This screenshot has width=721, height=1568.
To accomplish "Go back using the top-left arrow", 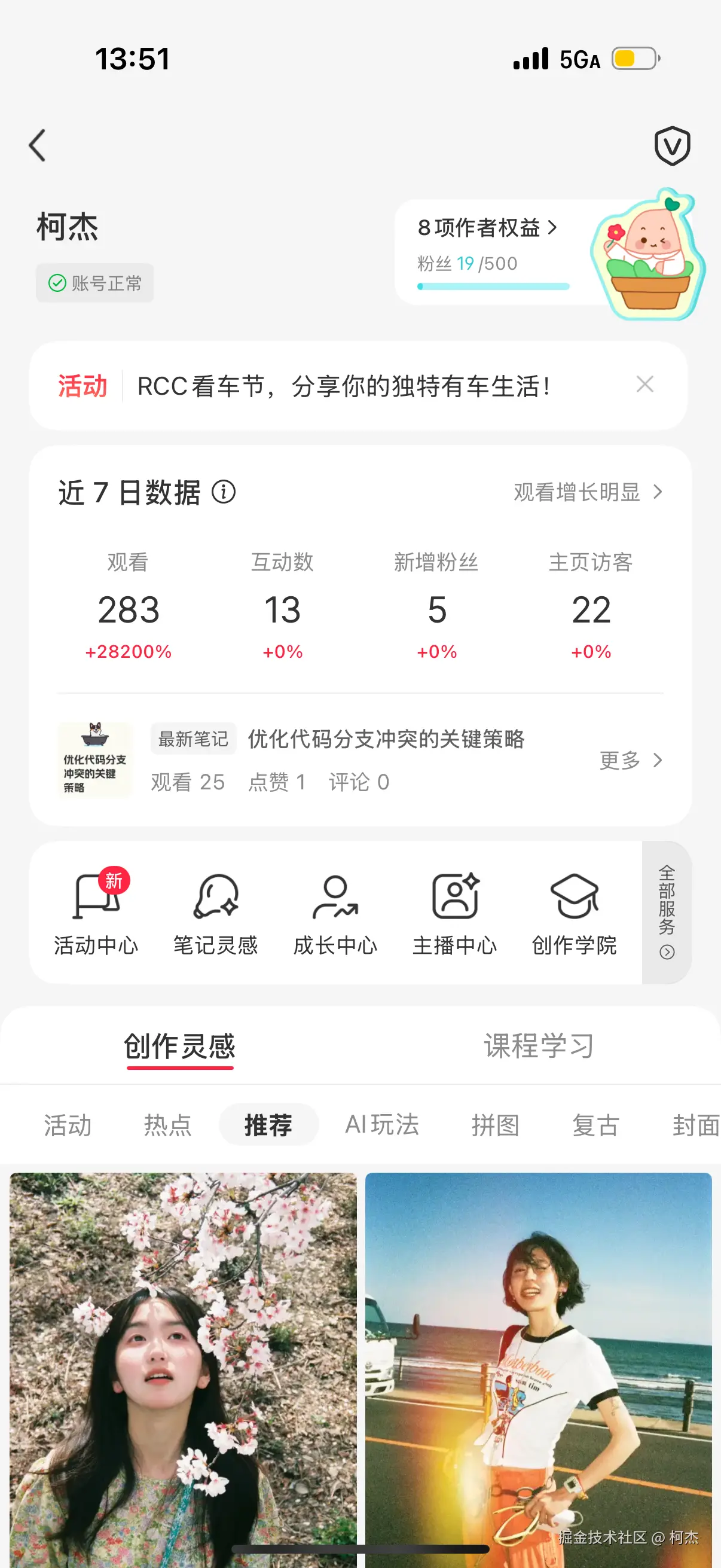I will pos(38,145).
